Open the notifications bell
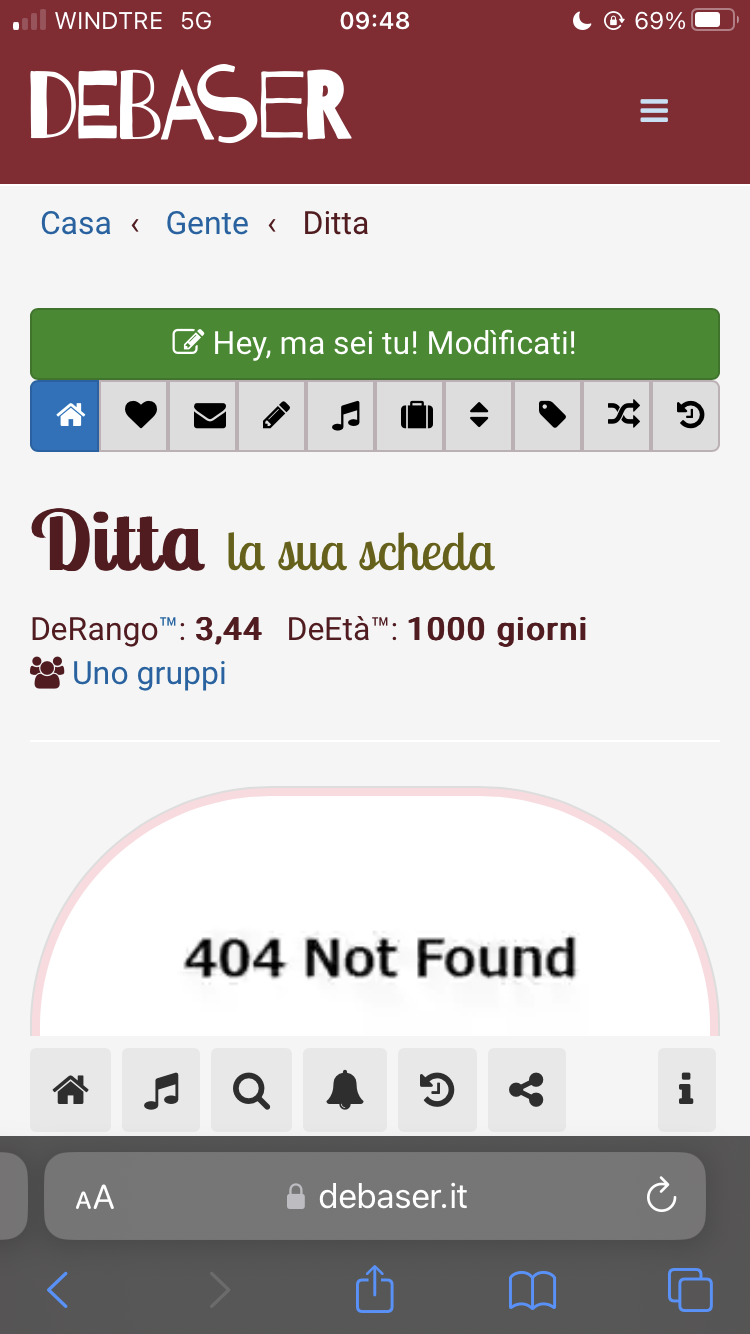750x1334 pixels. tap(345, 1090)
